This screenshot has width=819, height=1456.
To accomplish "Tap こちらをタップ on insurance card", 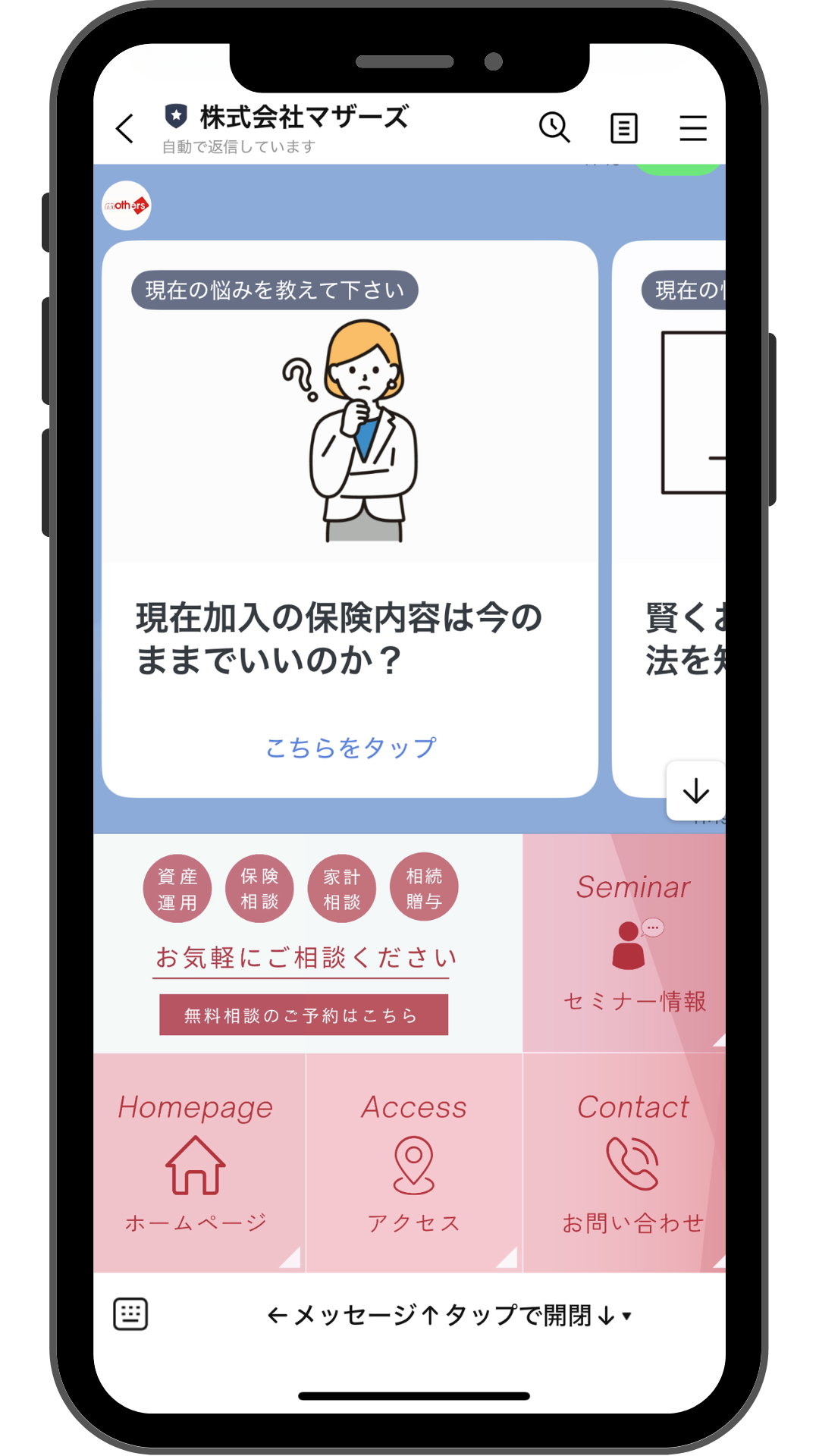I will coord(350,748).
